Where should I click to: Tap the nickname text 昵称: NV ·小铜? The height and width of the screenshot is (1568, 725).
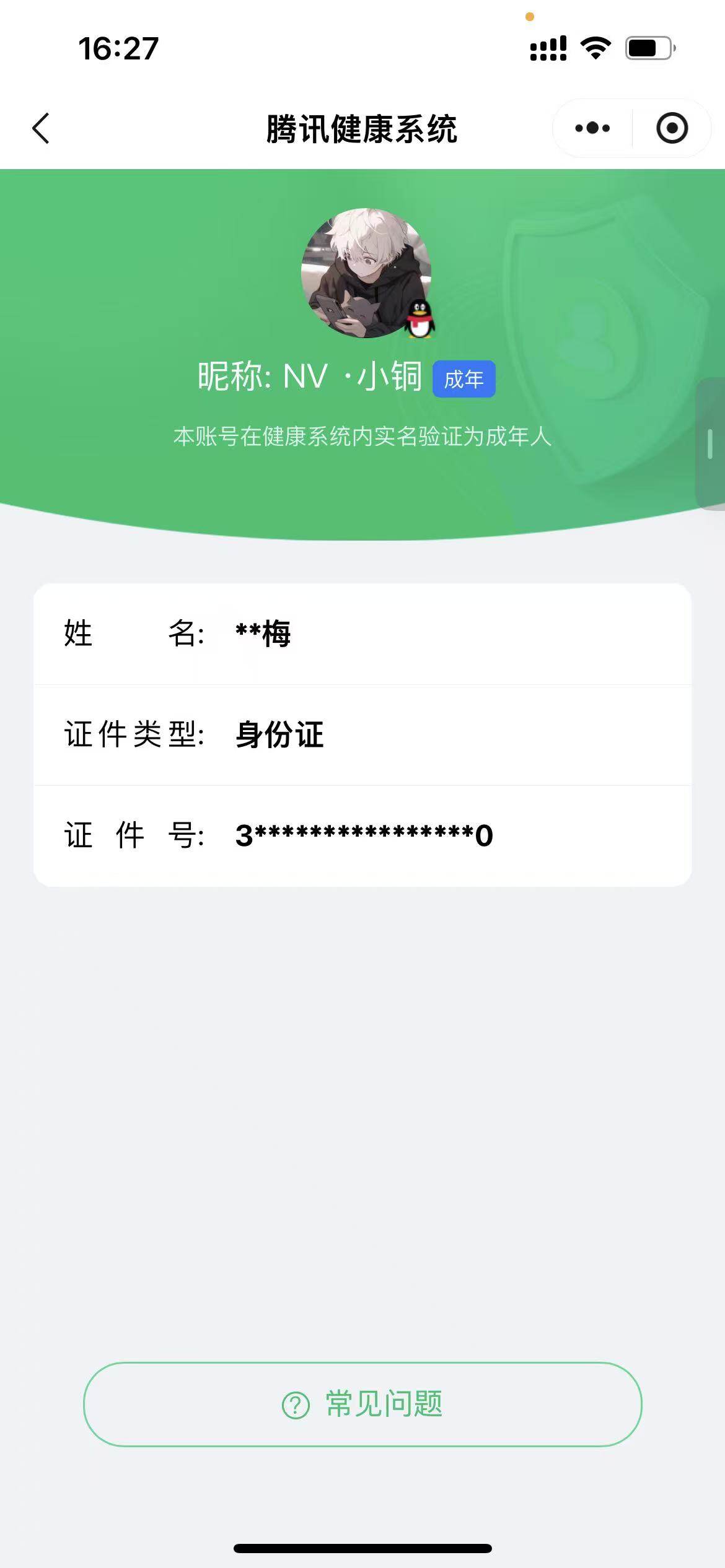(x=310, y=378)
